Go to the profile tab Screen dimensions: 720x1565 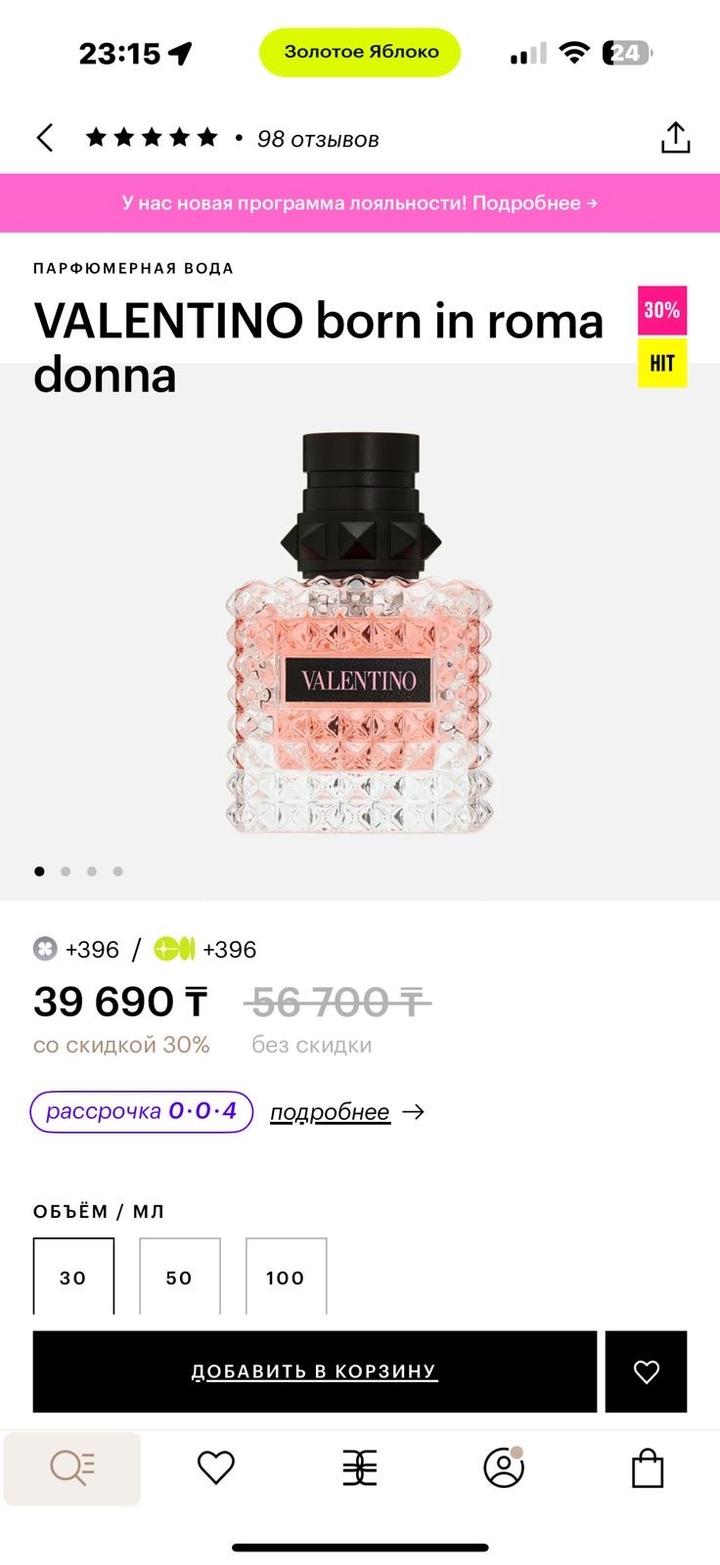(x=504, y=1468)
